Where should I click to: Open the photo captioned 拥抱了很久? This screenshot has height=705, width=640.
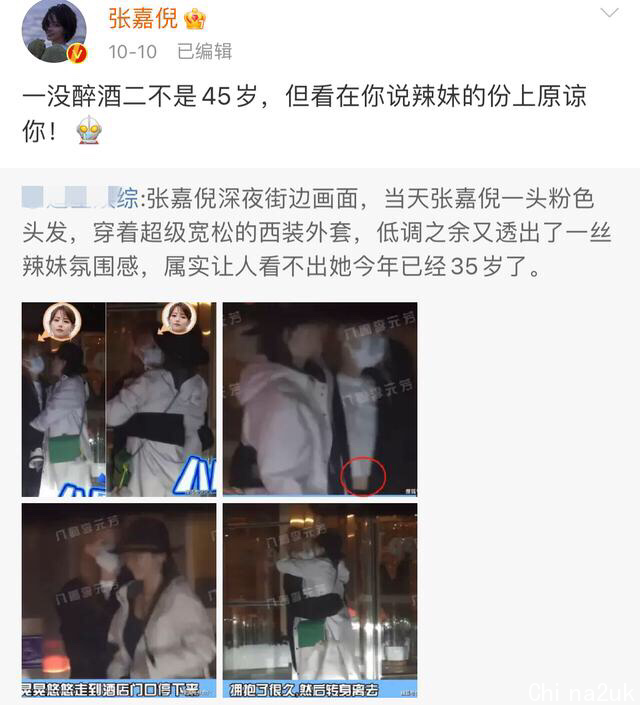pyautogui.click(x=320, y=600)
